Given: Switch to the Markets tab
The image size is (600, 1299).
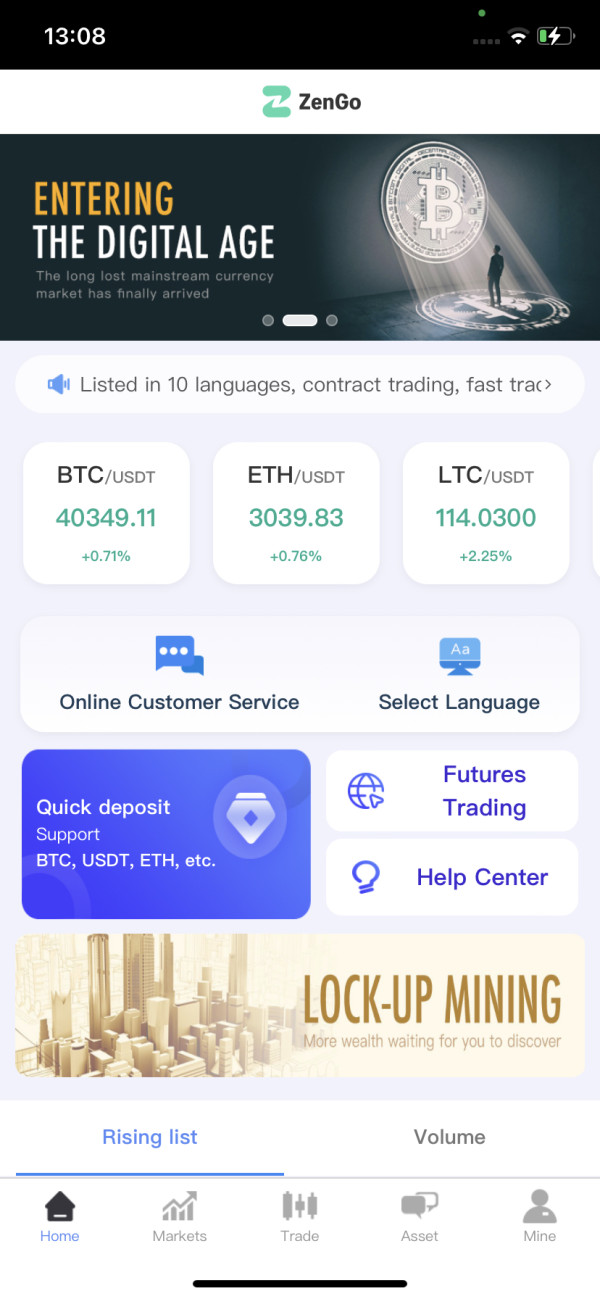Looking at the screenshot, I should click(180, 1217).
